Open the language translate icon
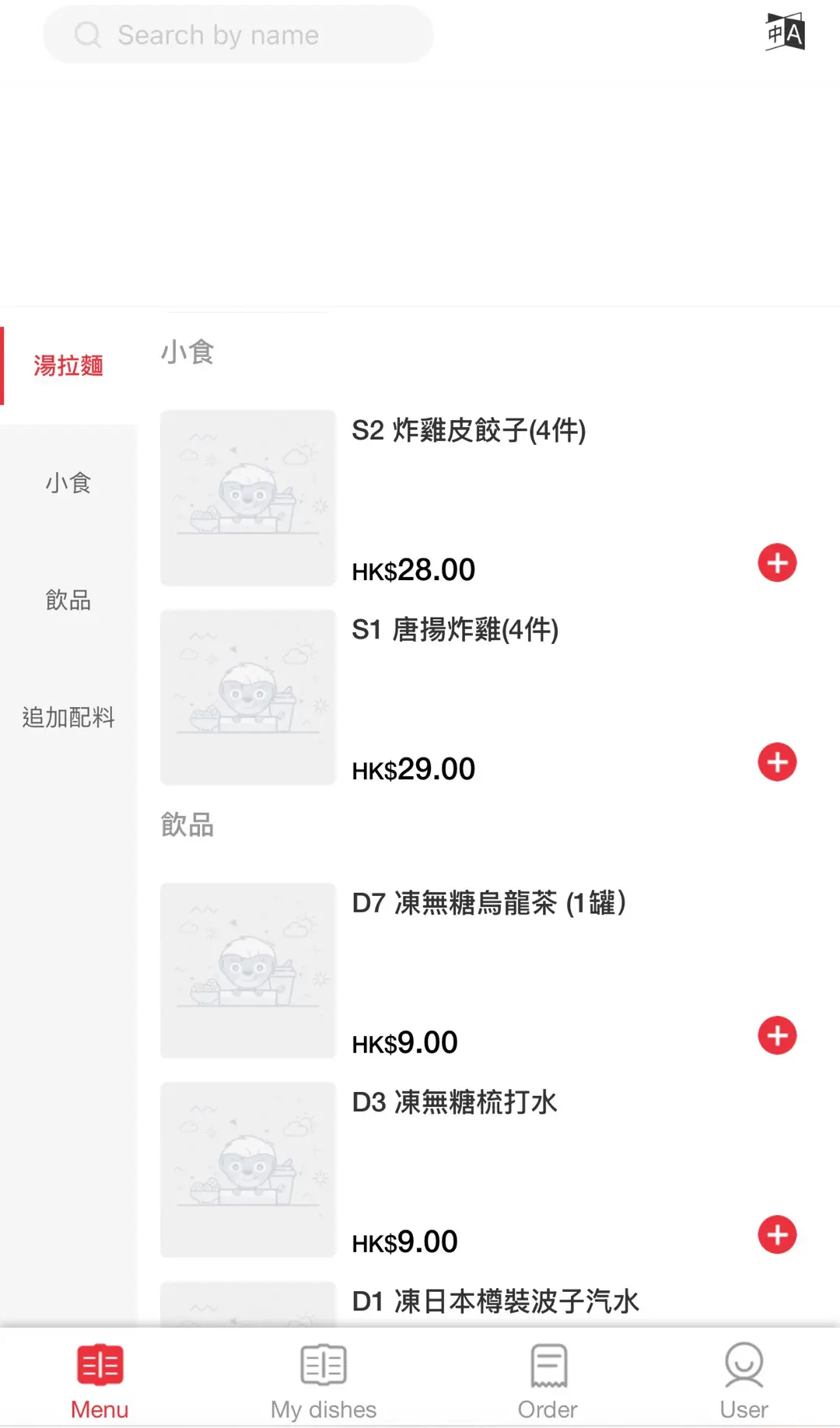 [785, 33]
